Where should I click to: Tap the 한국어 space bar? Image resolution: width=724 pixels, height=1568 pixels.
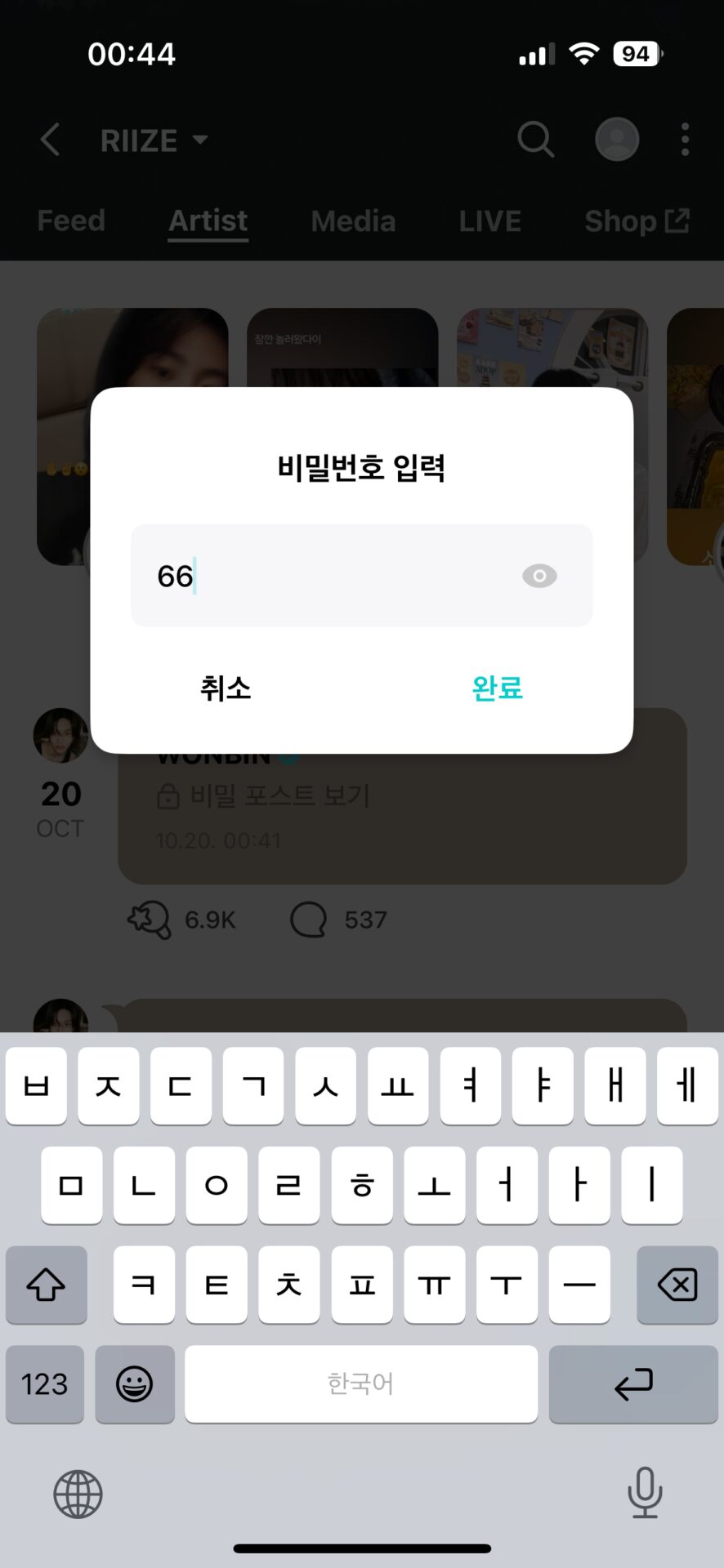(360, 1384)
